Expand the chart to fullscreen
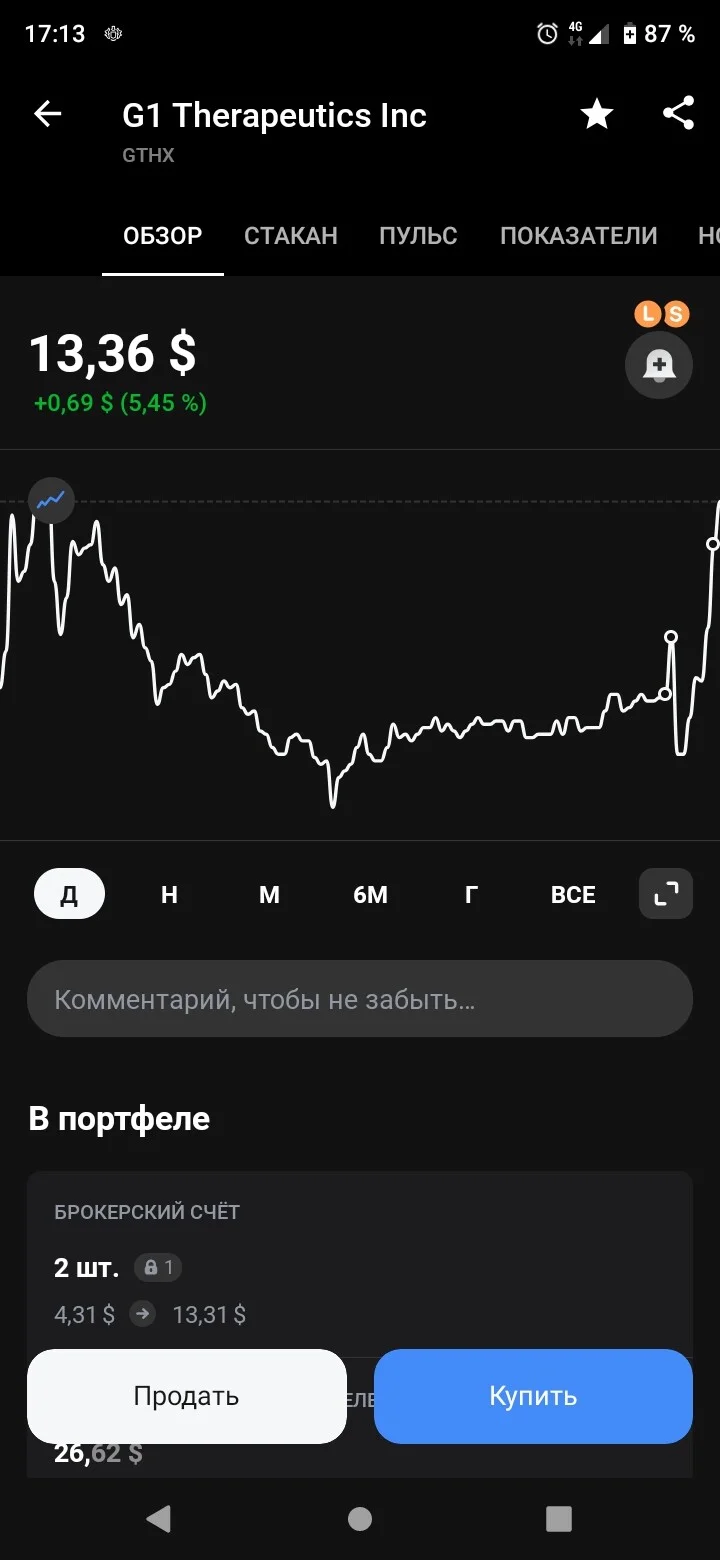720x1560 pixels. pos(666,894)
